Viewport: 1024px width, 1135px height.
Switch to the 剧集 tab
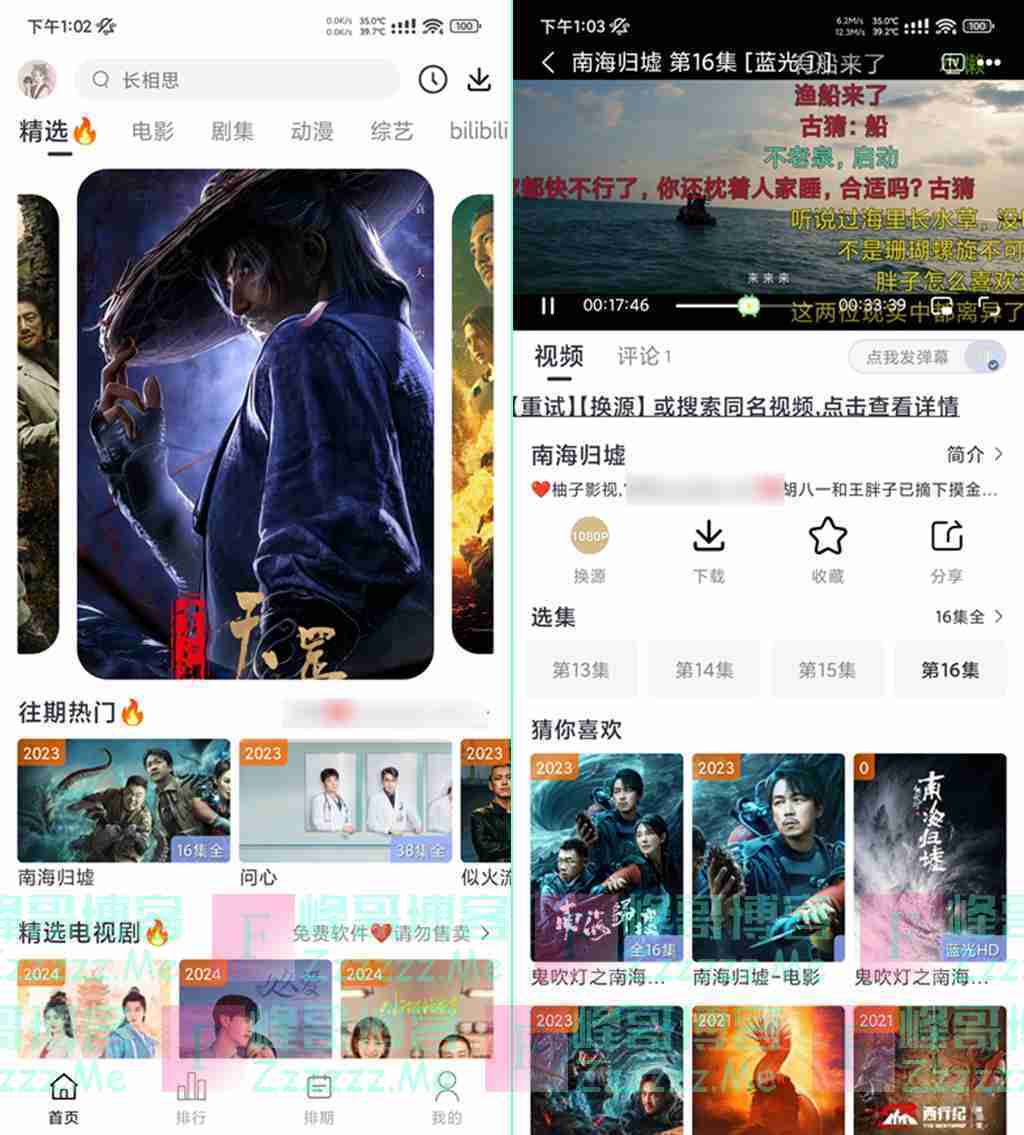click(232, 131)
